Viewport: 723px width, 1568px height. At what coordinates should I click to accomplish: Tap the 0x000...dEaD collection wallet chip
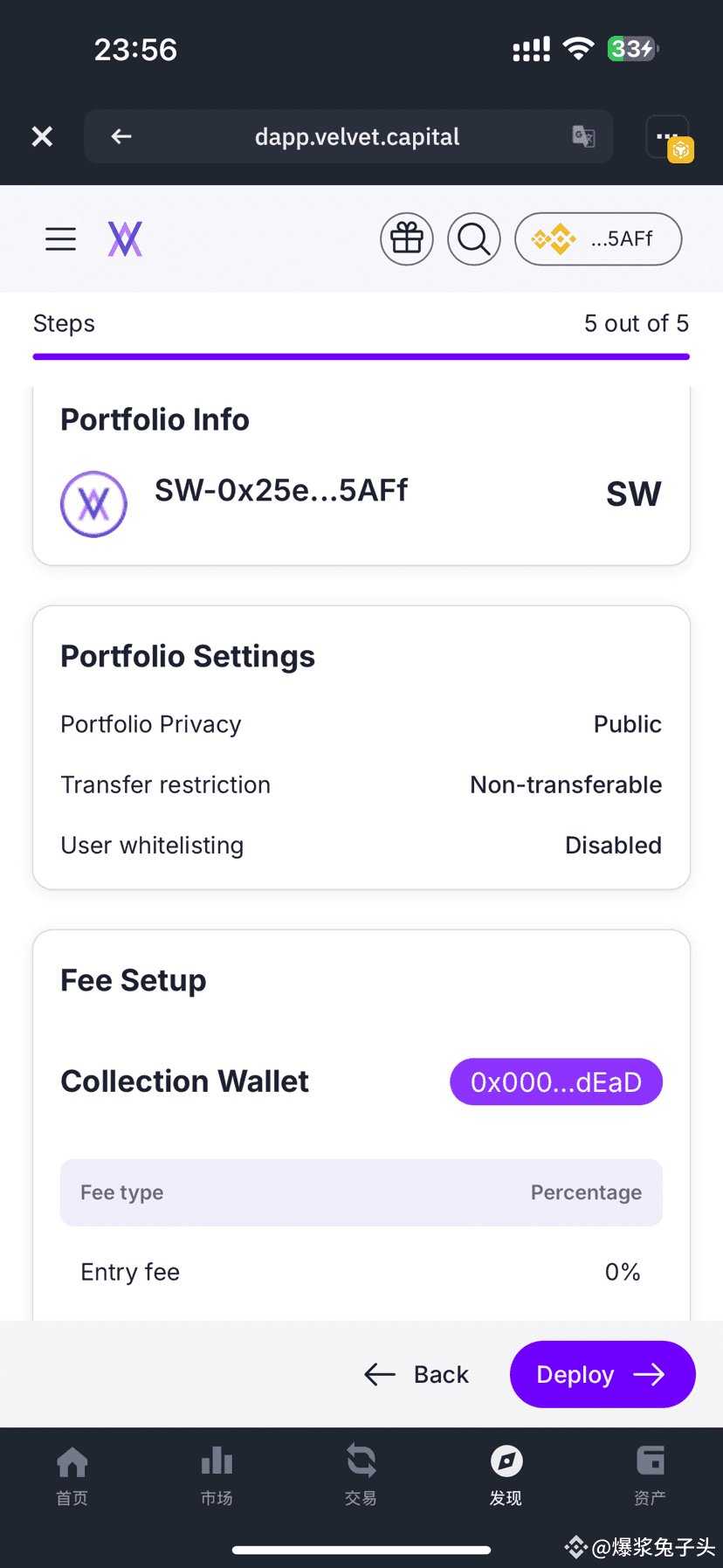point(556,1082)
